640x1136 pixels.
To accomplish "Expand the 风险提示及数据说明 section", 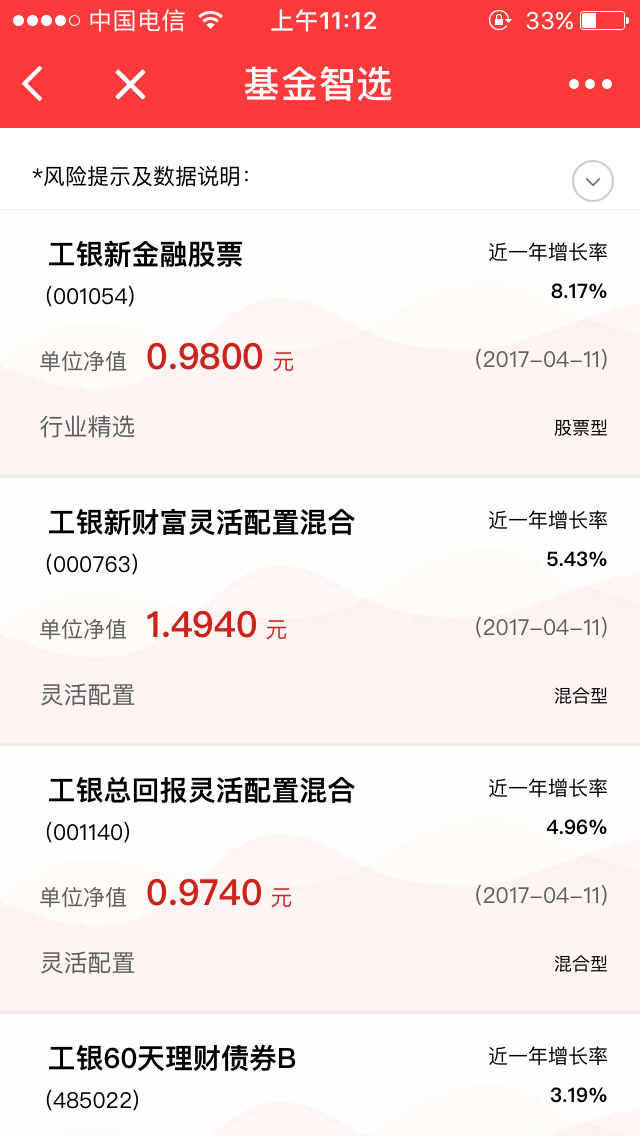I will pyautogui.click(x=592, y=181).
